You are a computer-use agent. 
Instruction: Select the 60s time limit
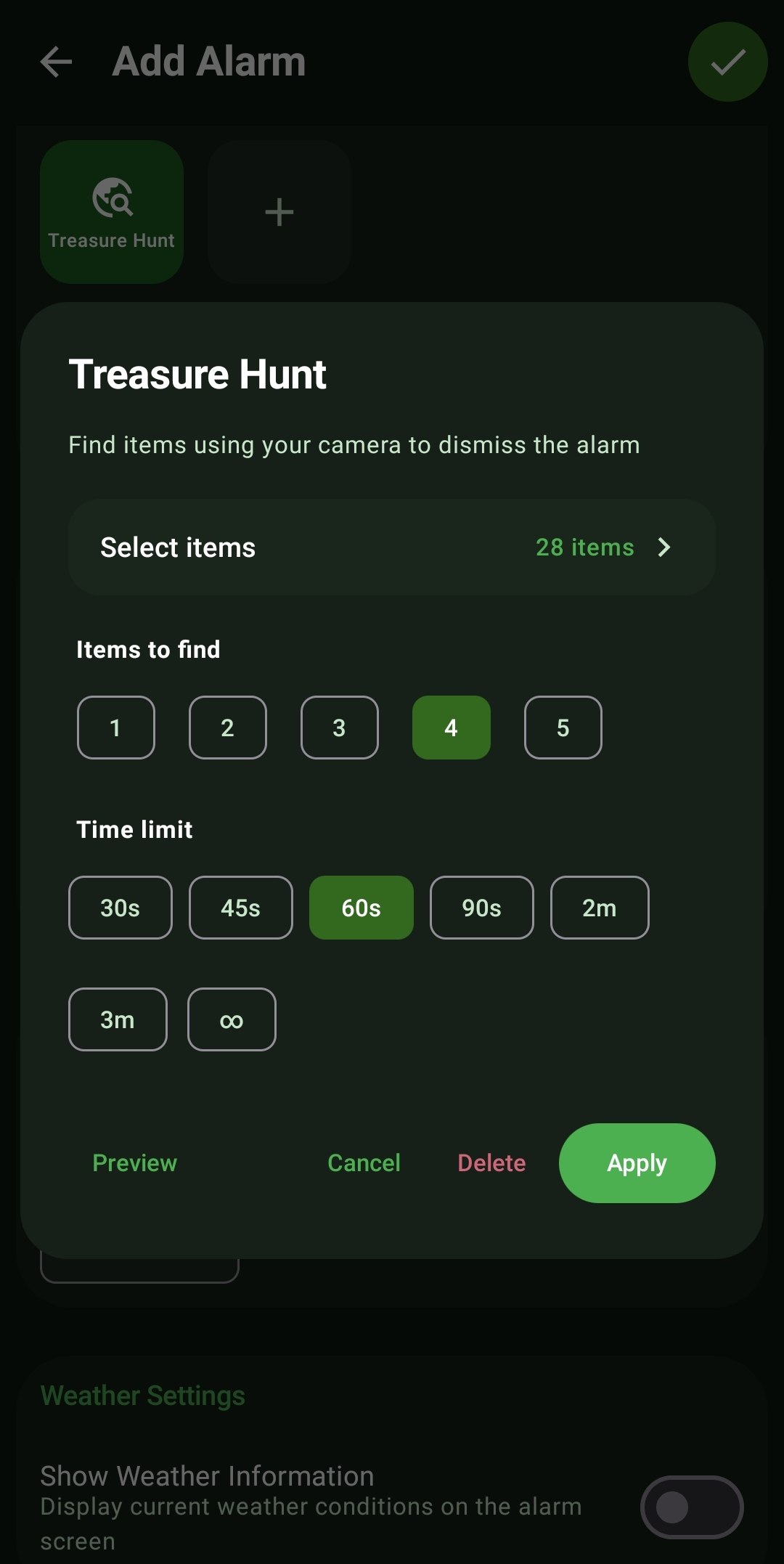(x=361, y=908)
